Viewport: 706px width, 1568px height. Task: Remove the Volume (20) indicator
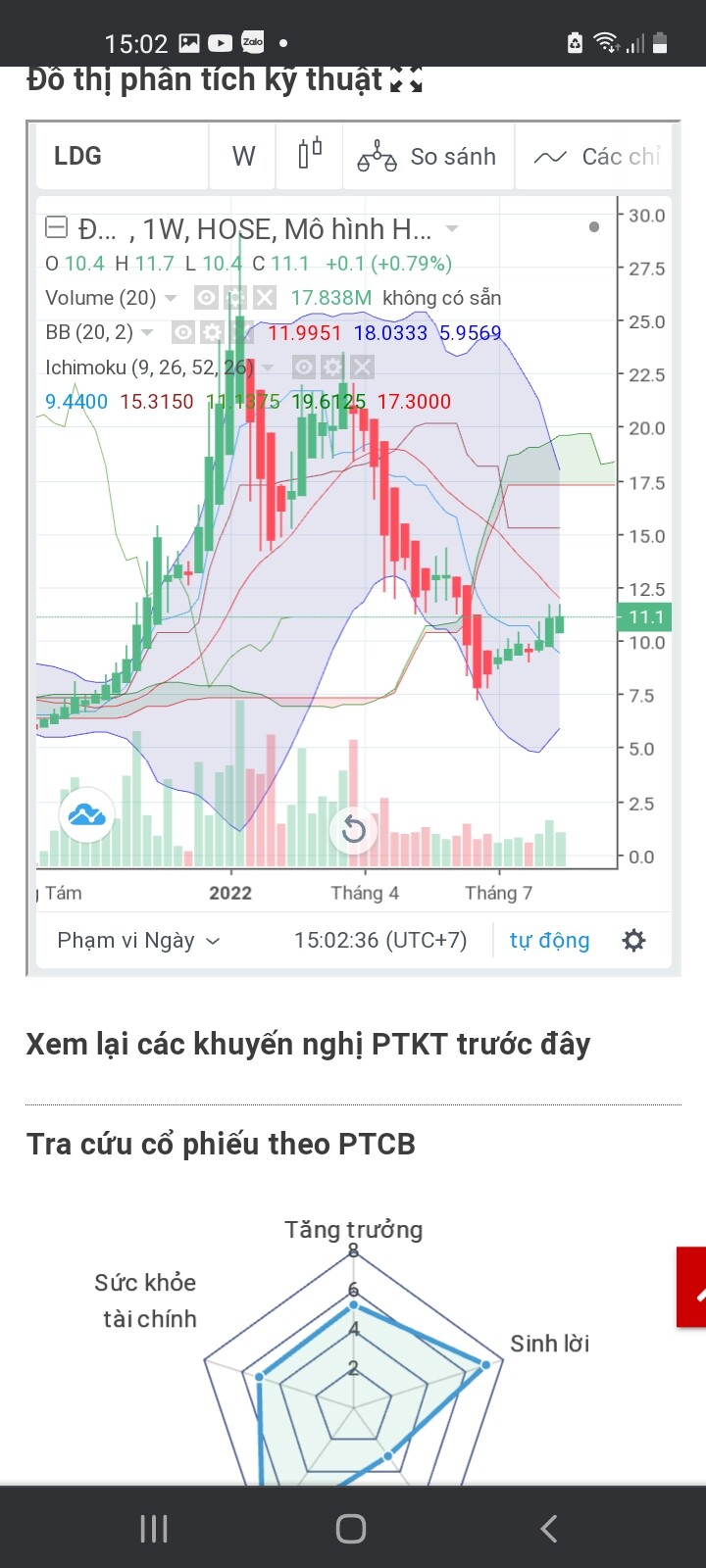coord(265,297)
